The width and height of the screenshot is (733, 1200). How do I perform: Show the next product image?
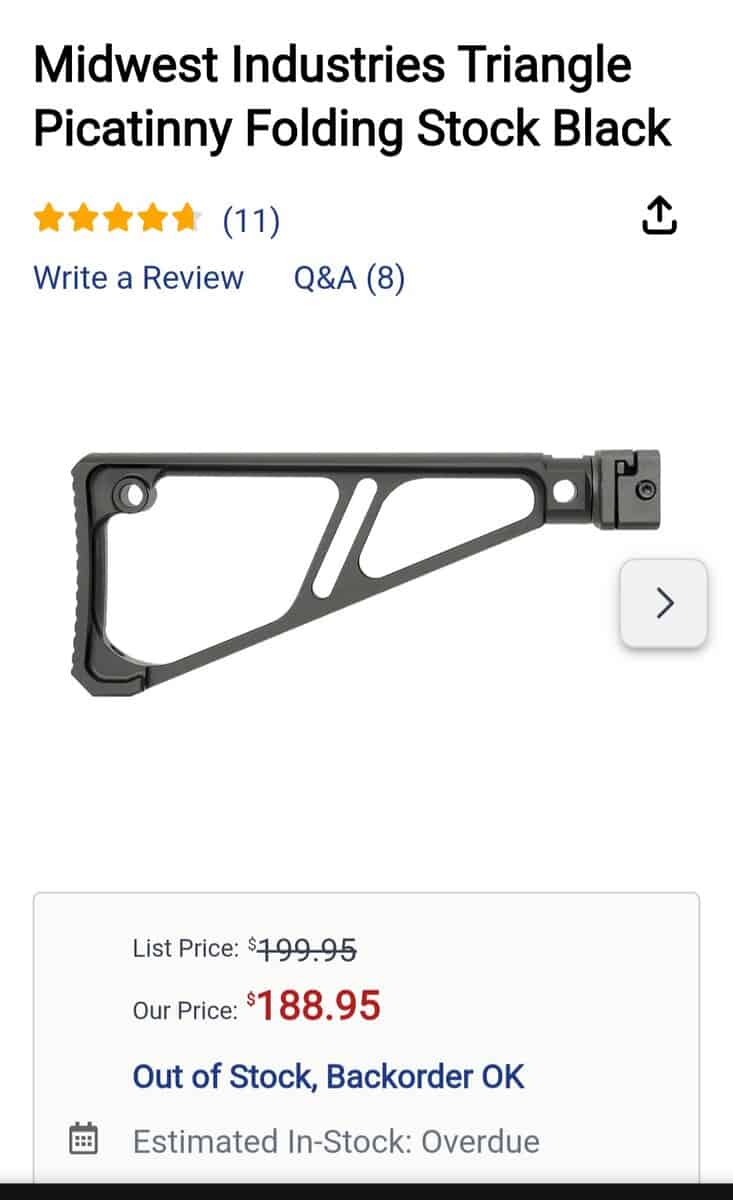664,602
